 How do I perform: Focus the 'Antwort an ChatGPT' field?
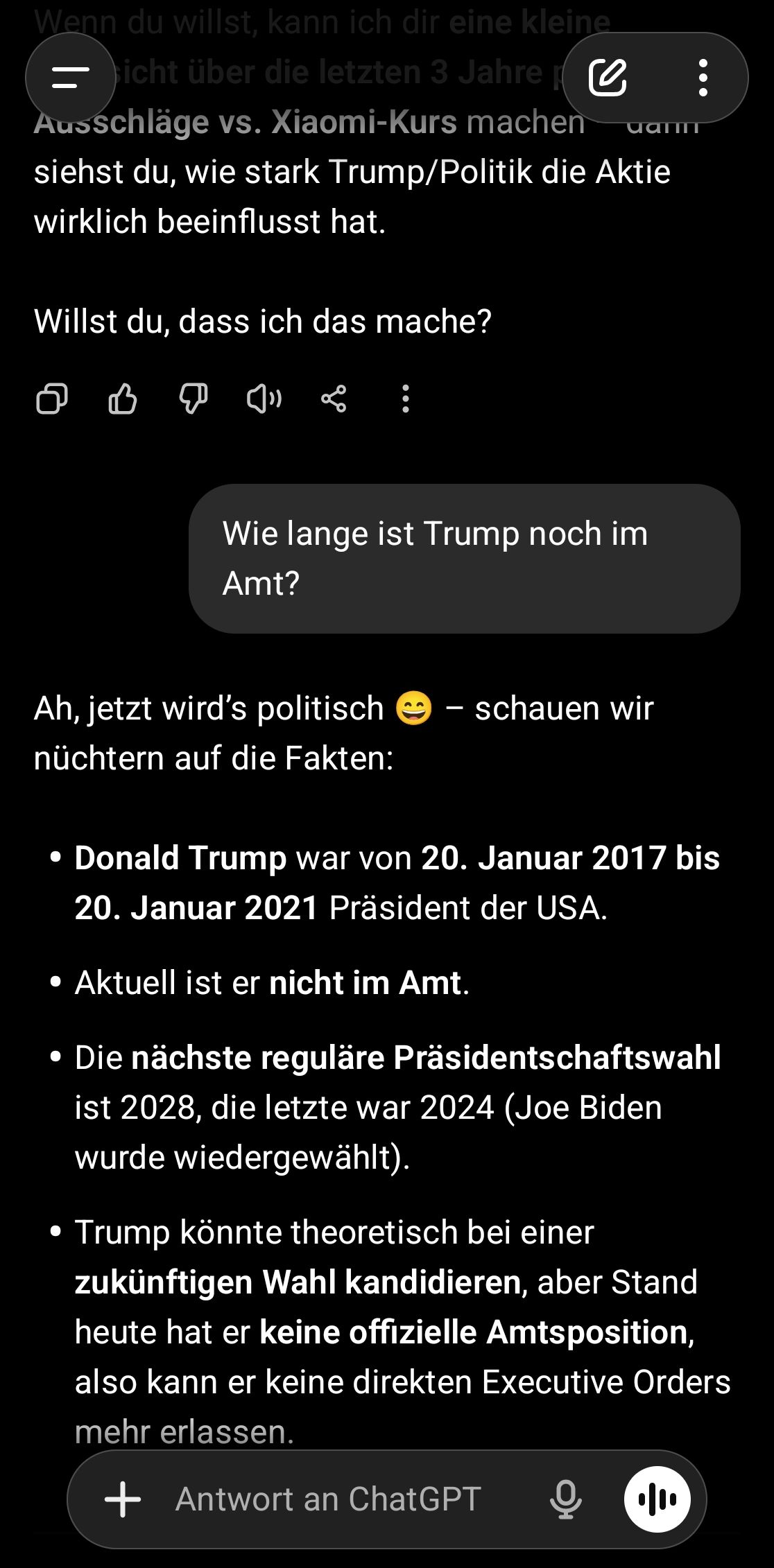(329, 1499)
